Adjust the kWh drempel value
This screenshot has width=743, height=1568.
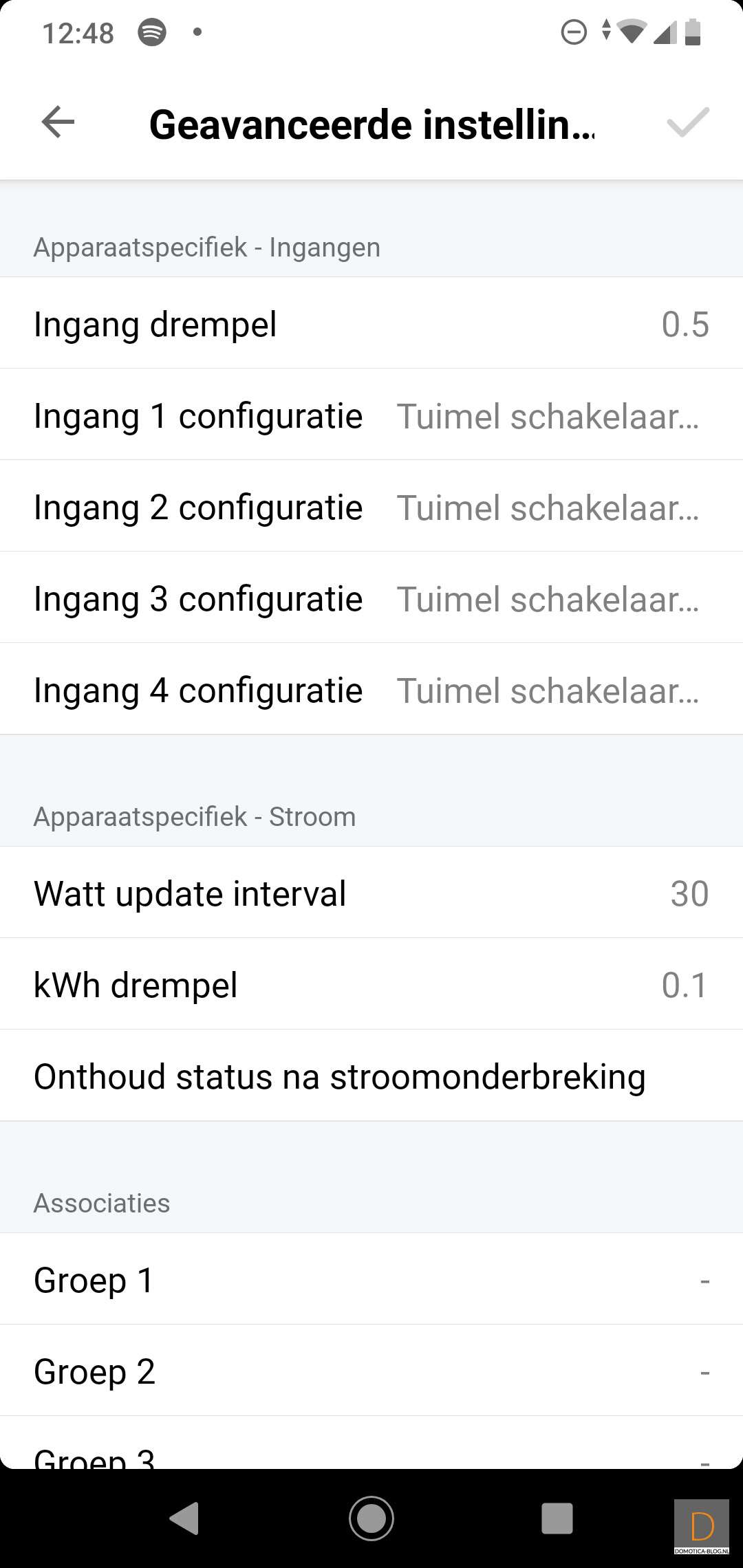[371, 985]
